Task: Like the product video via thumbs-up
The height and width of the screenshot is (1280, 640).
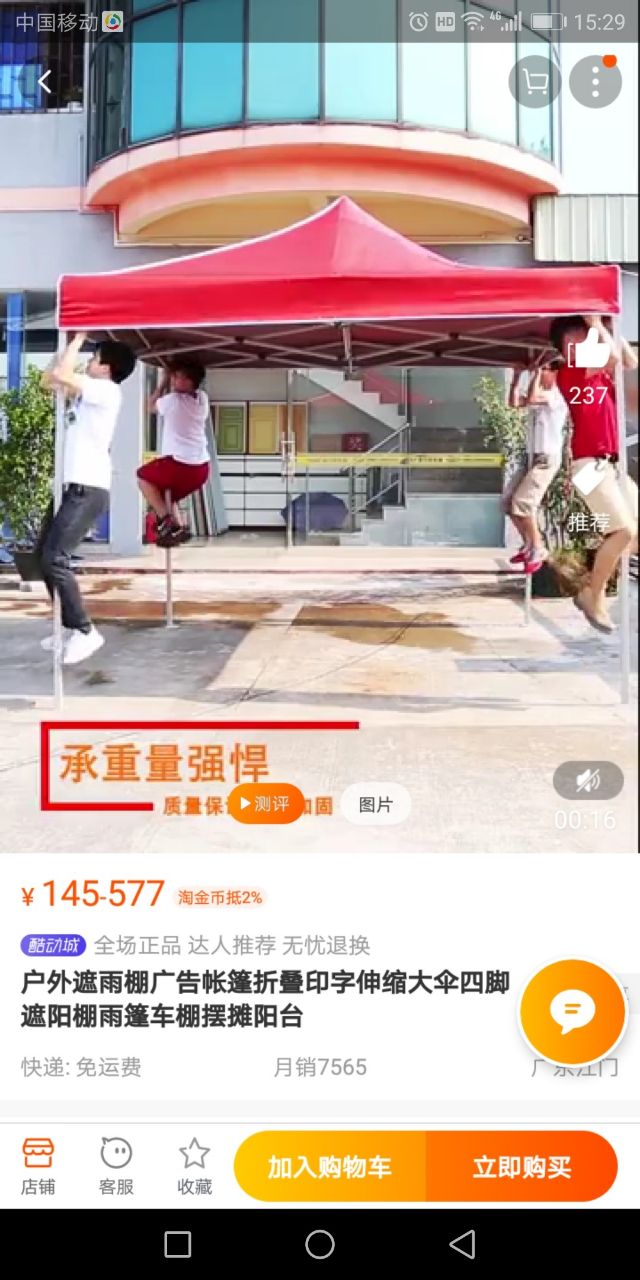Action: (589, 352)
